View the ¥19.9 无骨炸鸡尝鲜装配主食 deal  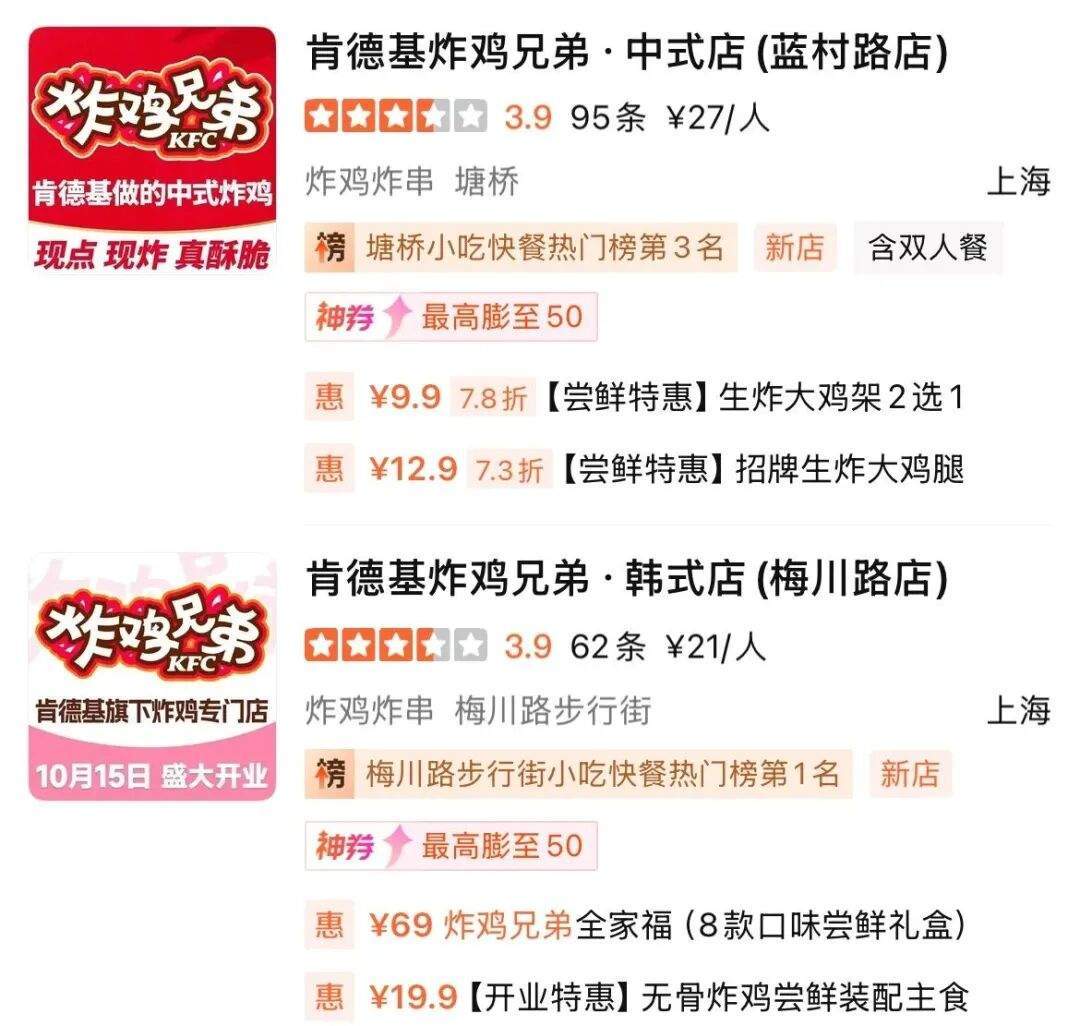coord(636,995)
